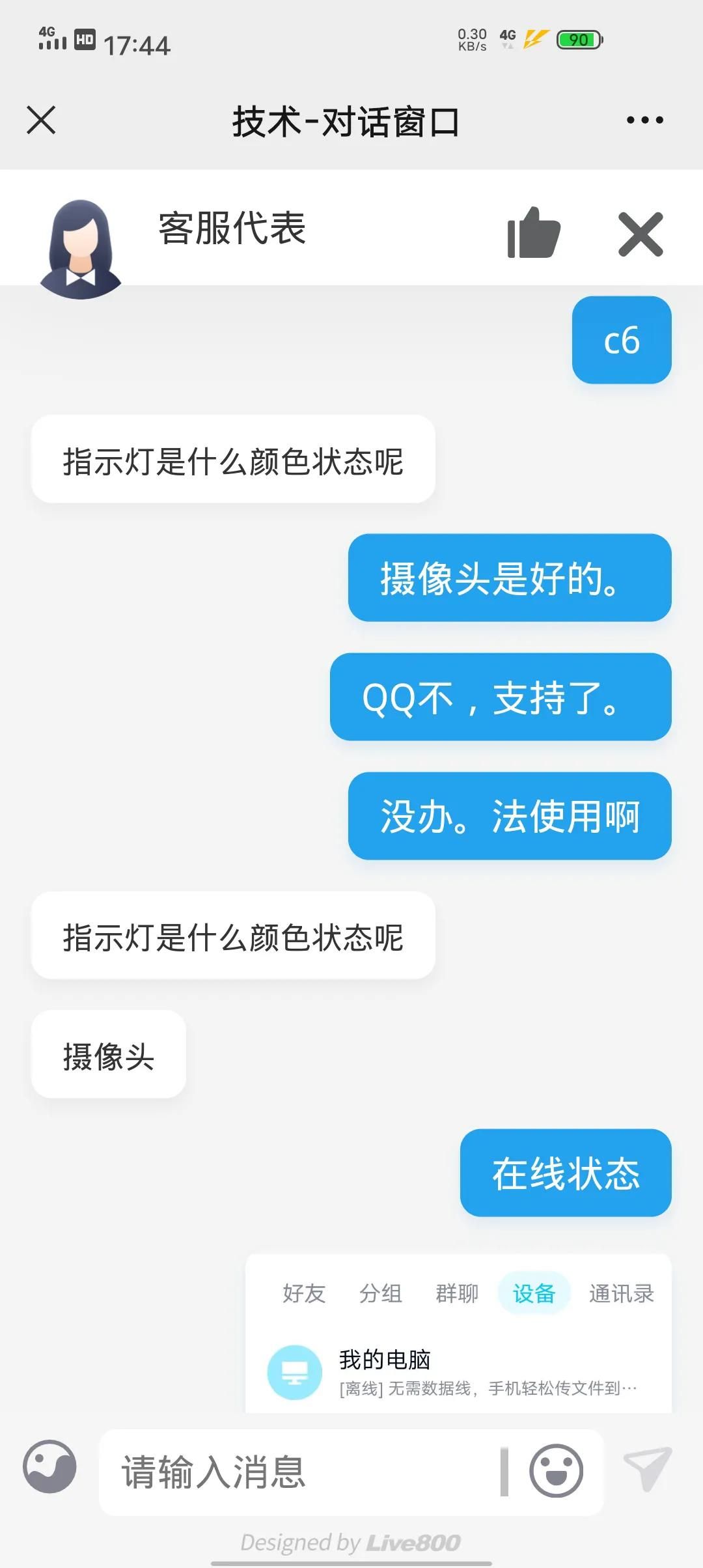Give the agent a thumbs-up rating
This screenshot has width=703, height=1568.
(x=534, y=232)
